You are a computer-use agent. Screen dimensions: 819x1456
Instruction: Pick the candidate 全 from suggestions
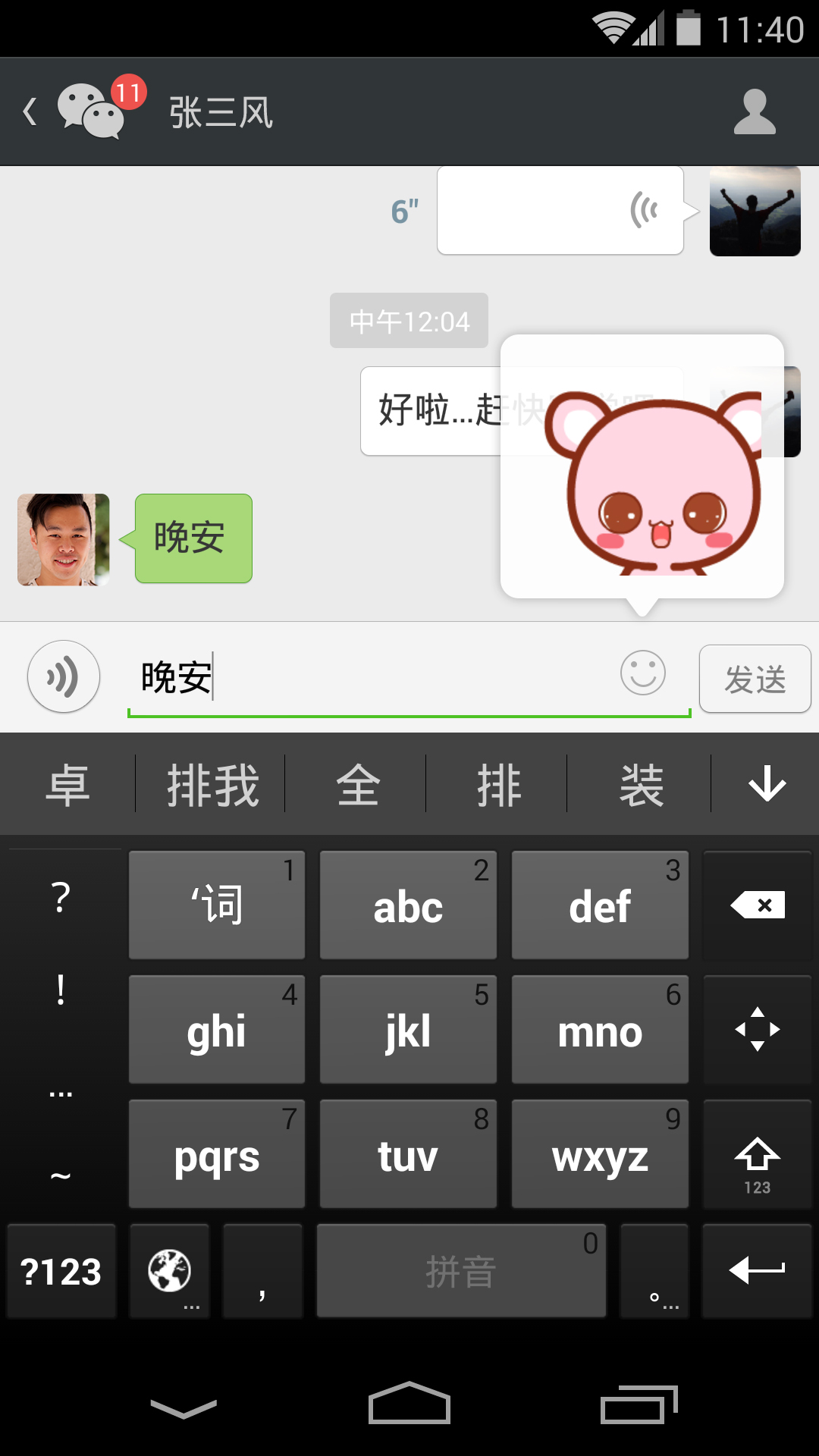point(357,785)
